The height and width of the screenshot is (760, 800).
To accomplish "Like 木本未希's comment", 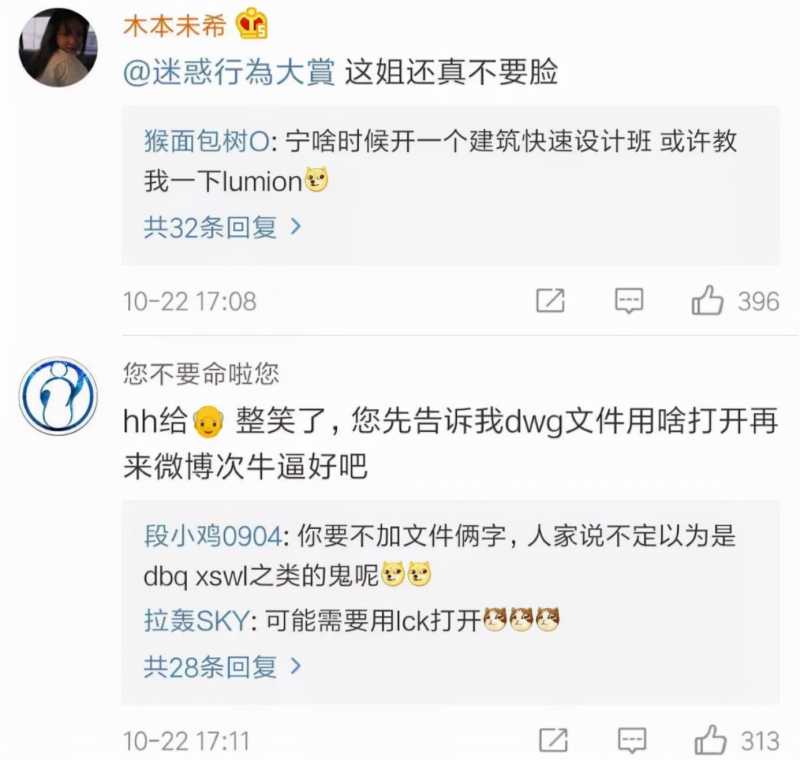I will pyautogui.click(x=708, y=300).
